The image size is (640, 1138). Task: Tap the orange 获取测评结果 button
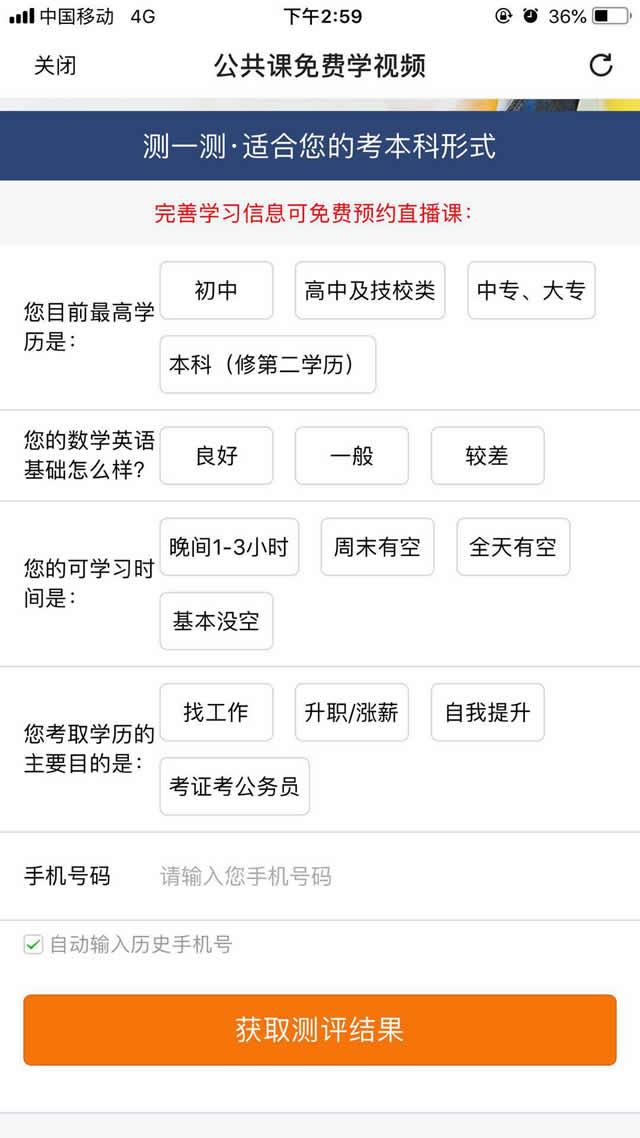[x=320, y=1029]
